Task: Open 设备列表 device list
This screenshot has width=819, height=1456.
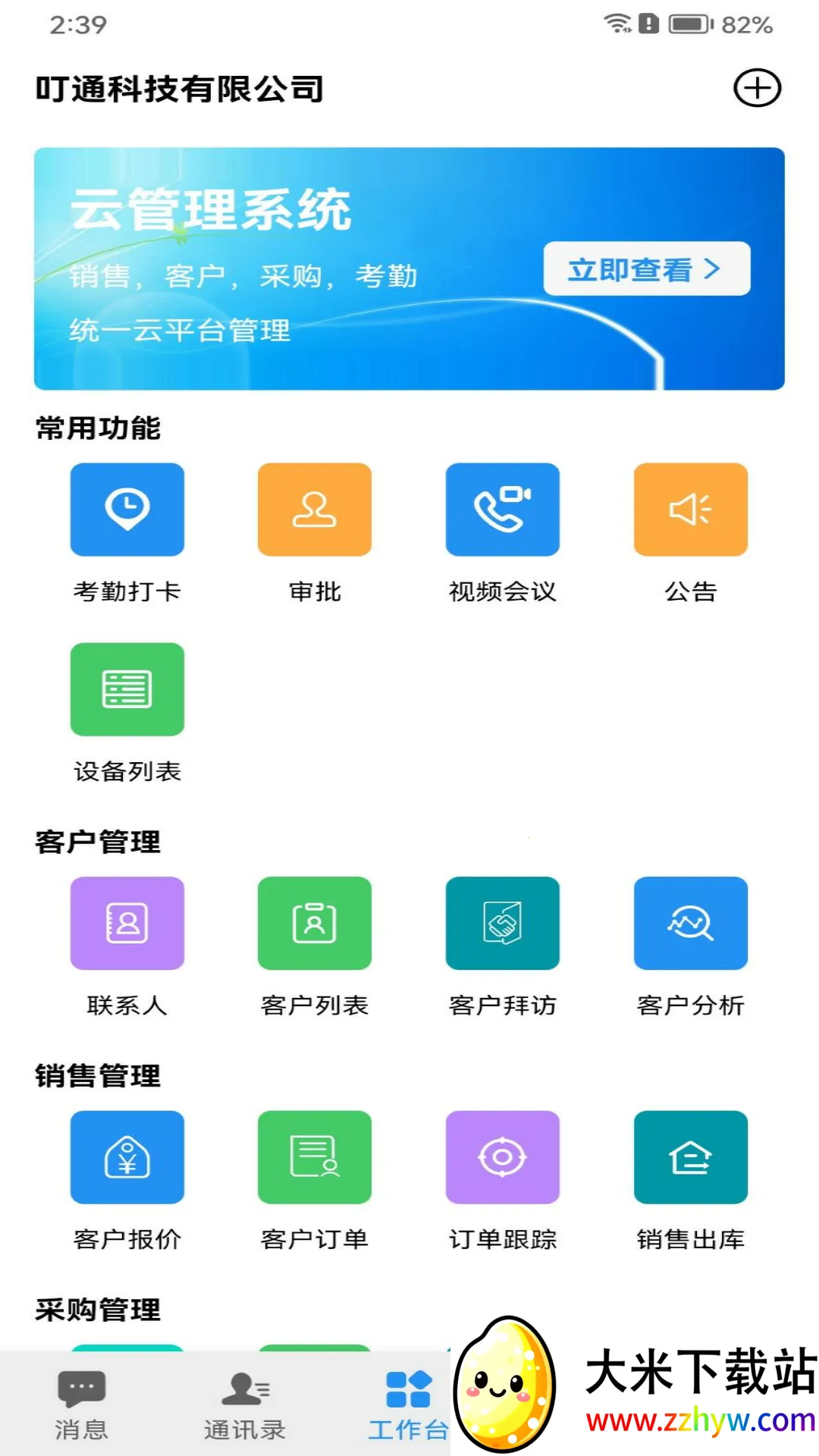Action: point(127,689)
